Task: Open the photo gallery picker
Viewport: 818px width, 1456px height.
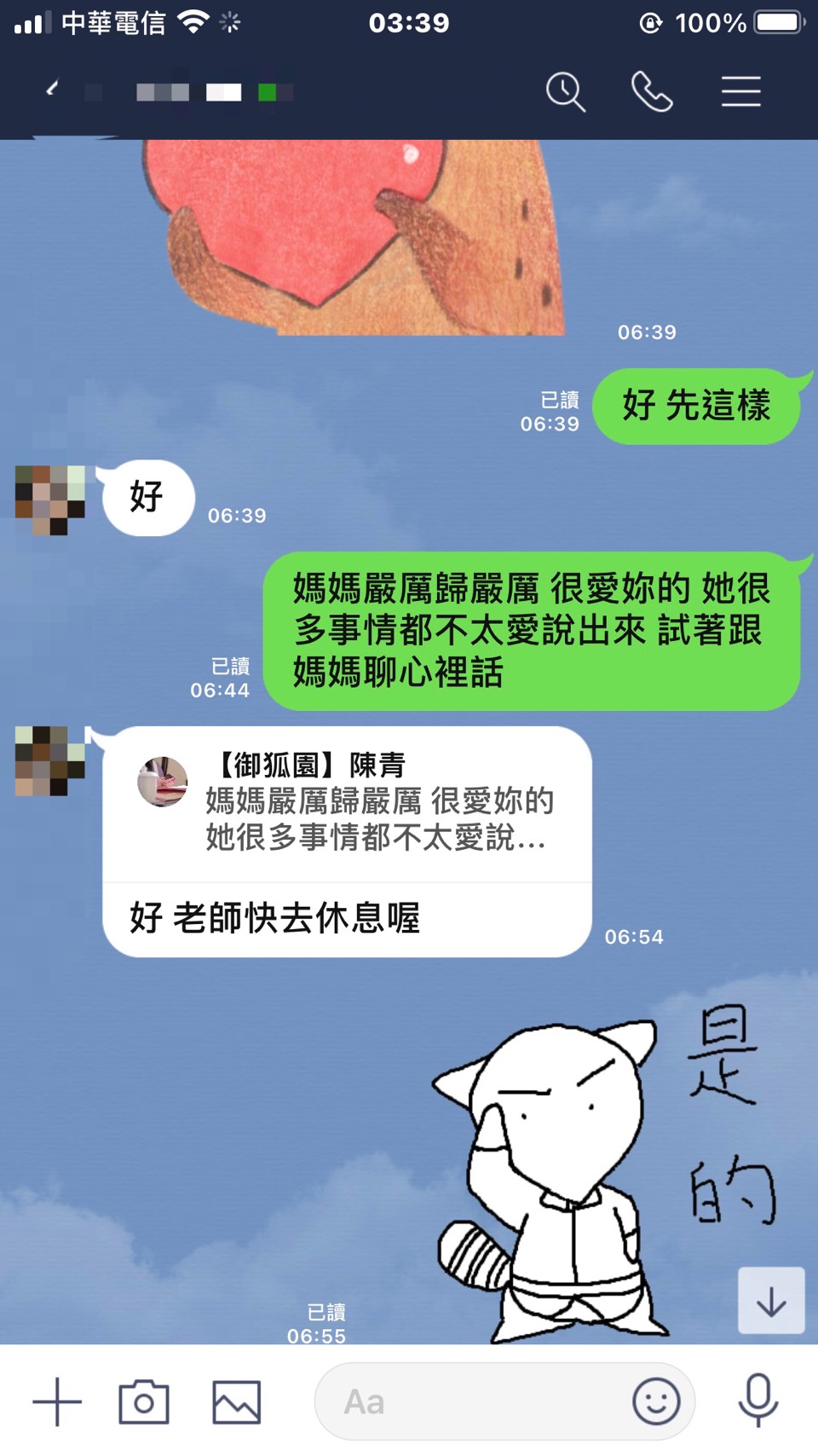Action: tap(236, 1401)
